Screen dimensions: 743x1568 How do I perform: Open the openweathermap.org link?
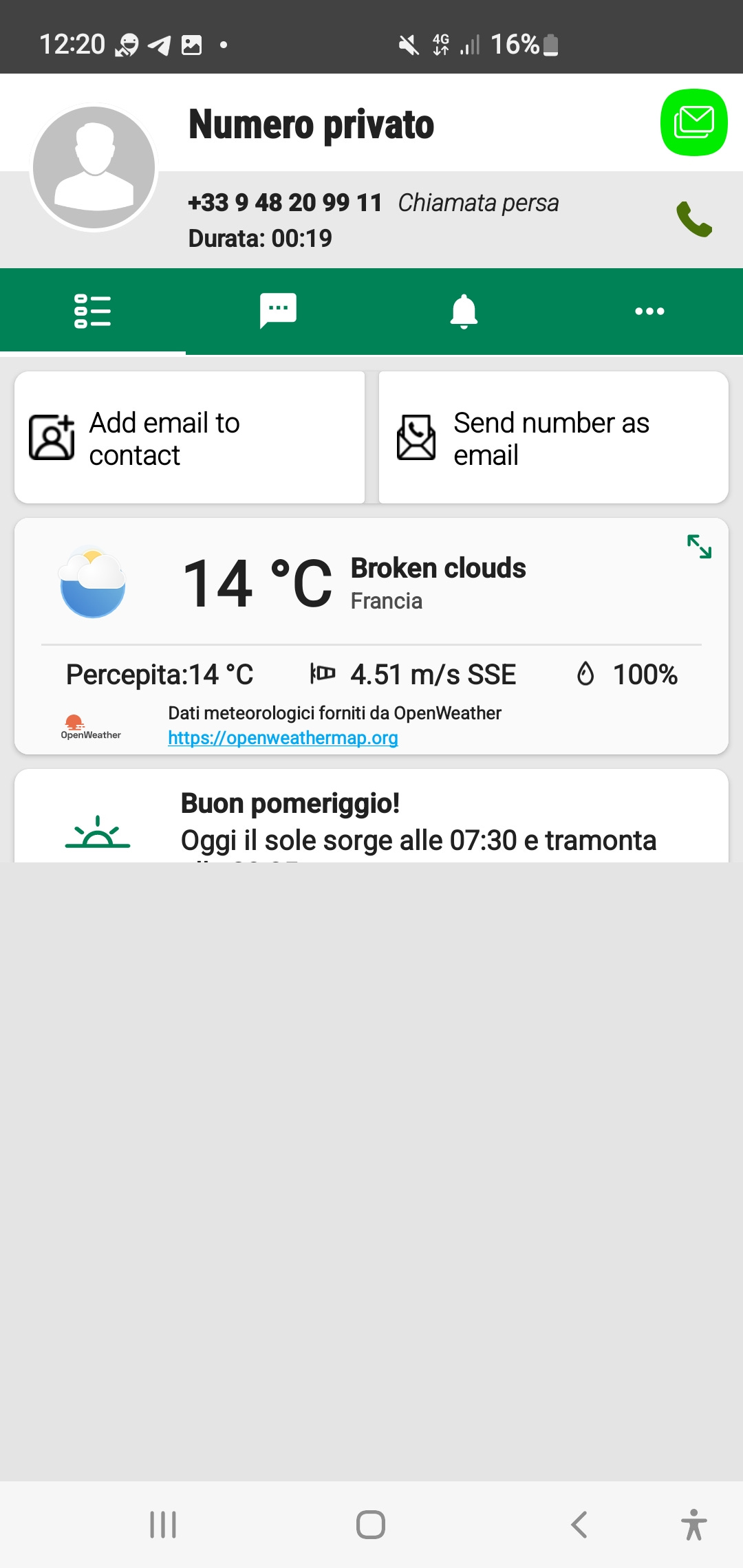click(283, 738)
